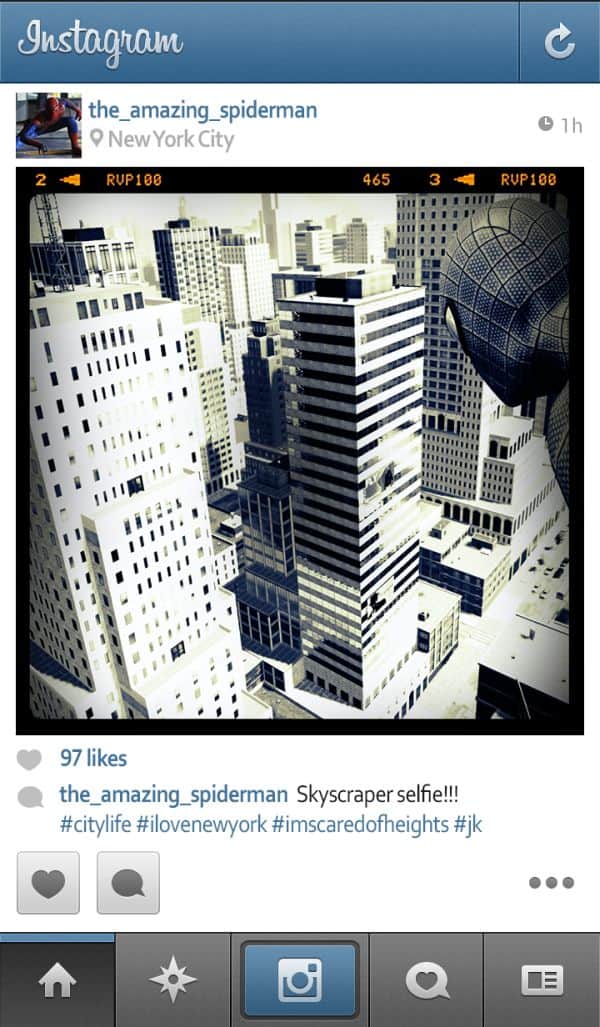Open the_amazing_spiderman profile picture
The height and width of the screenshot is (1027, 600).
coord(49,125)
